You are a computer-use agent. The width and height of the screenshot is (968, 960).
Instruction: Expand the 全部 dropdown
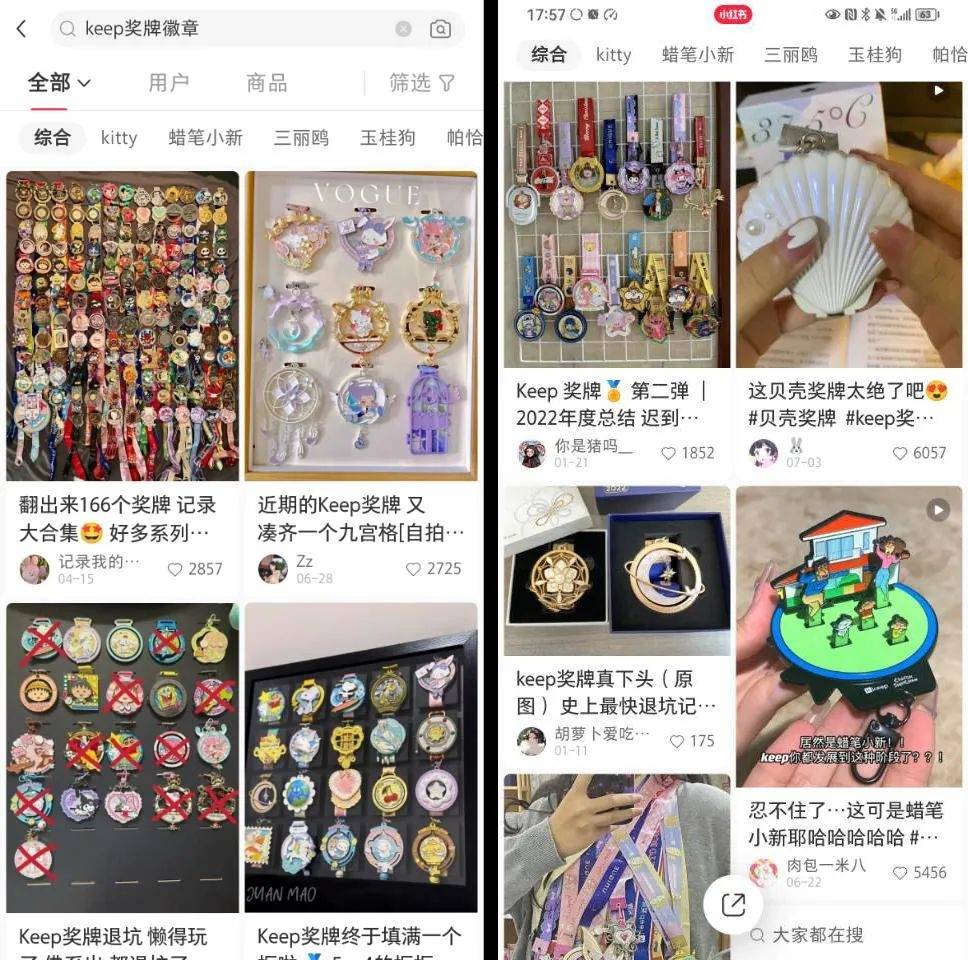[60, 83]
